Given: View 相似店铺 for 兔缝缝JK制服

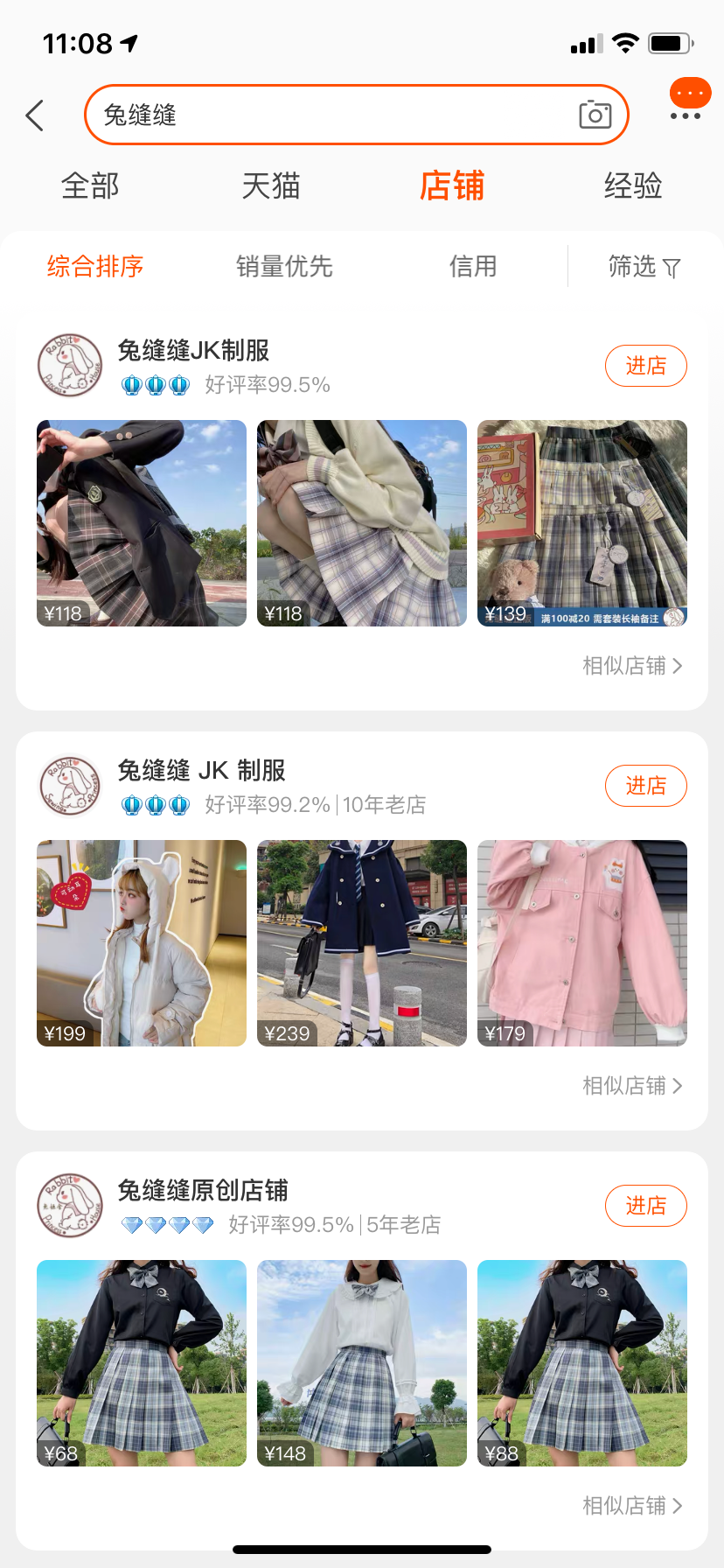Looking at the screenshot, I should point(631,666).
